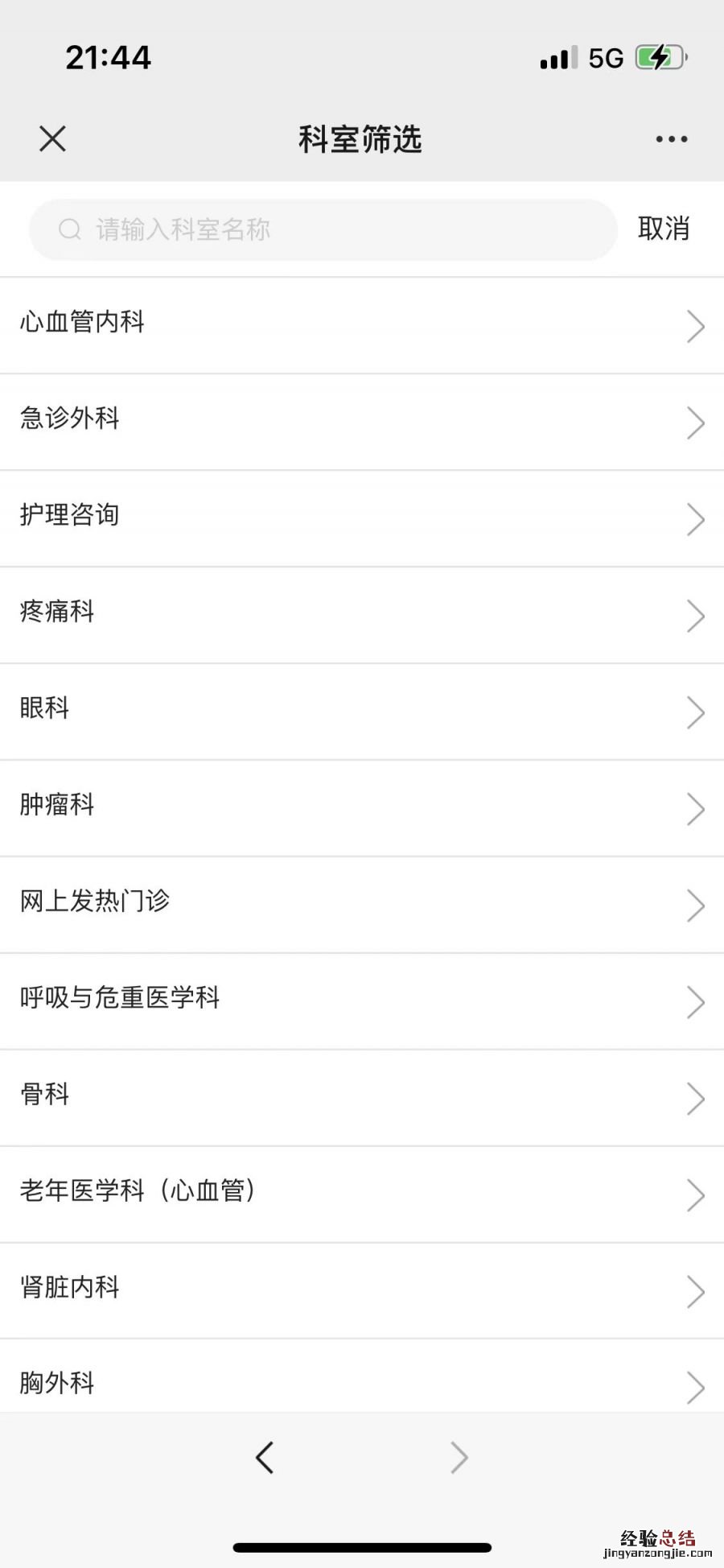Screen dimensions: 724x1568
Task: Select 急诊外科 from the list
Action: pos(362,422)
